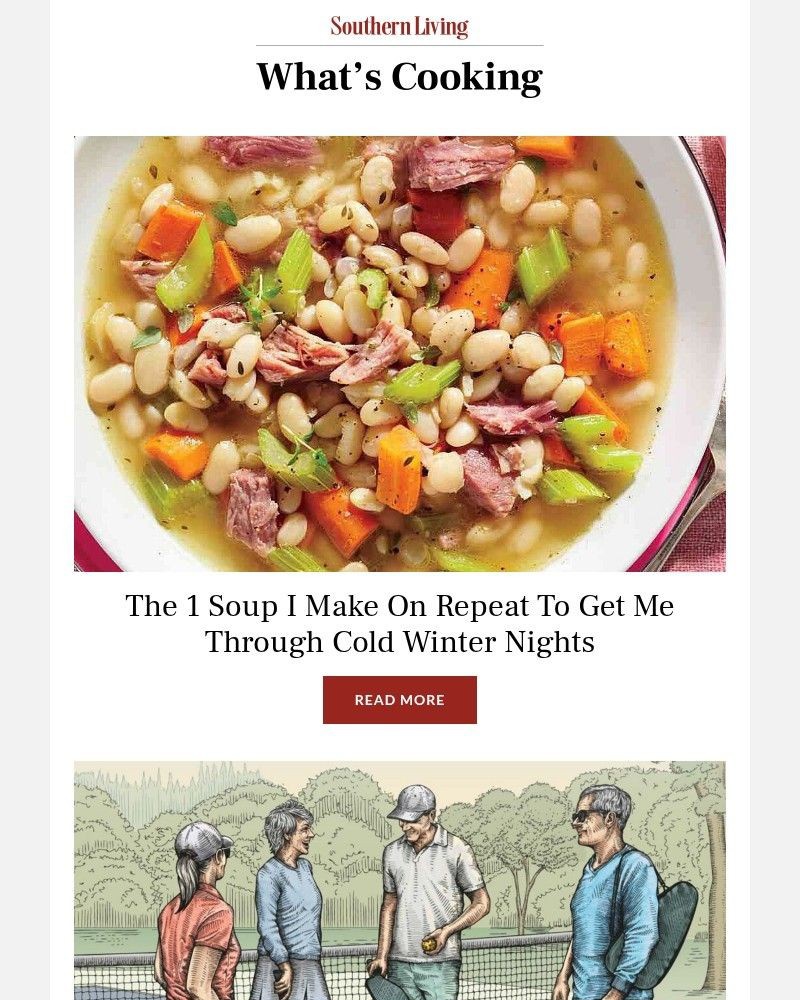800x1000 pixels.
Task: Click the READ MORE button
Action: pyautogui.click(x=399, y=700)
